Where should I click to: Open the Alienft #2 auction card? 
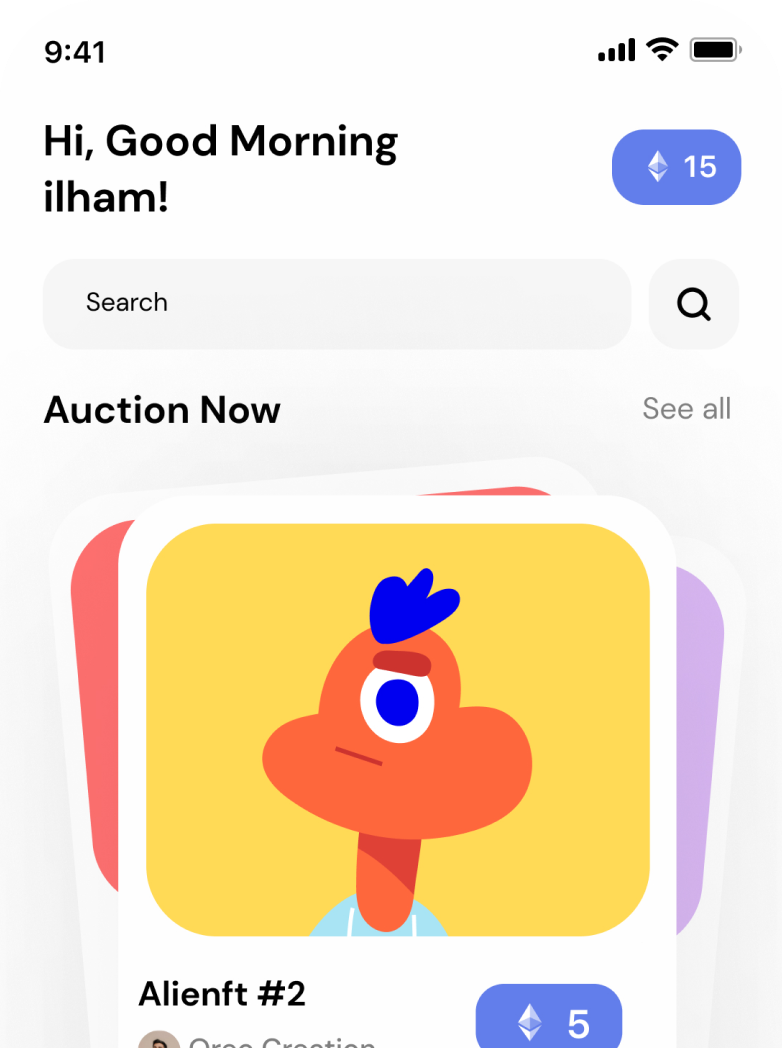(397, 771)
